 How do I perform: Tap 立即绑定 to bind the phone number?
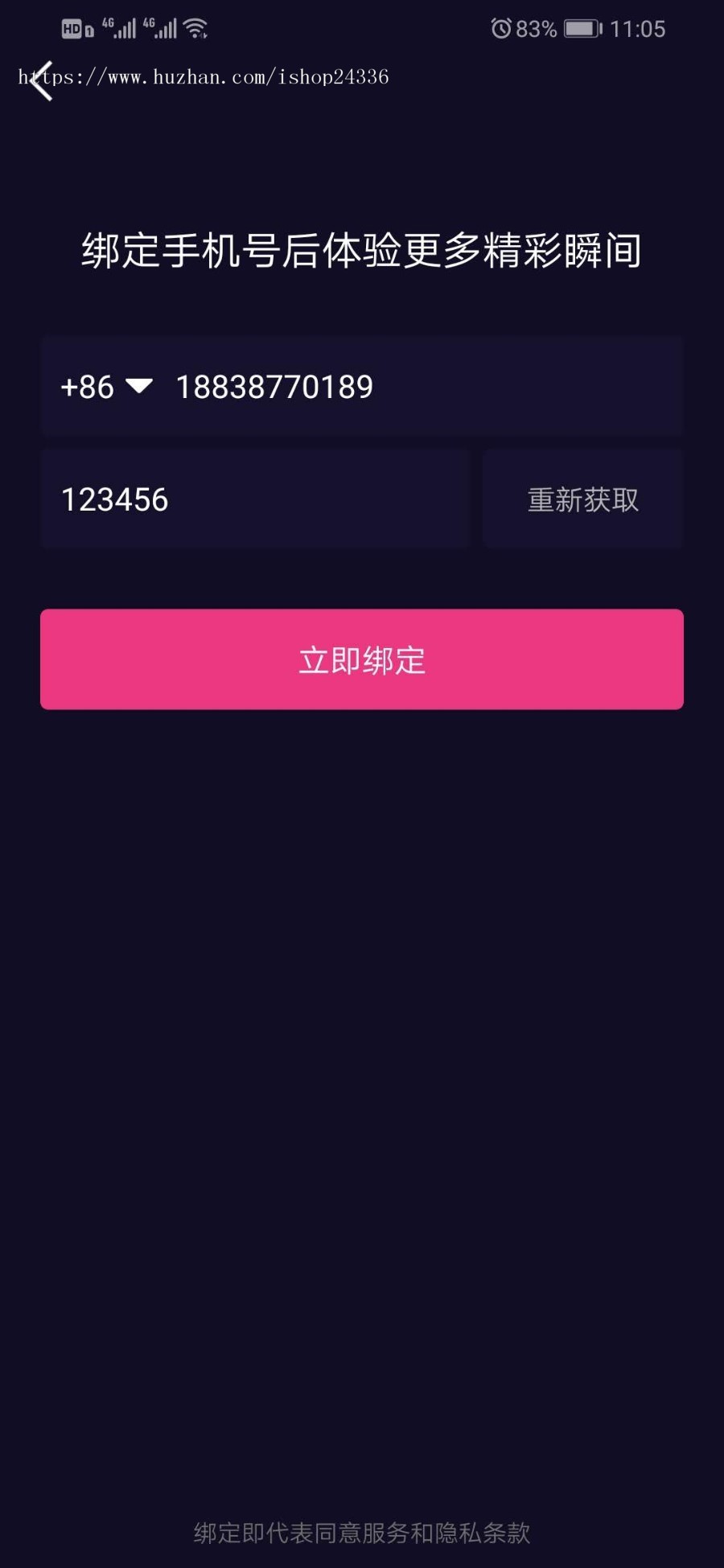(x=362, y=659)
